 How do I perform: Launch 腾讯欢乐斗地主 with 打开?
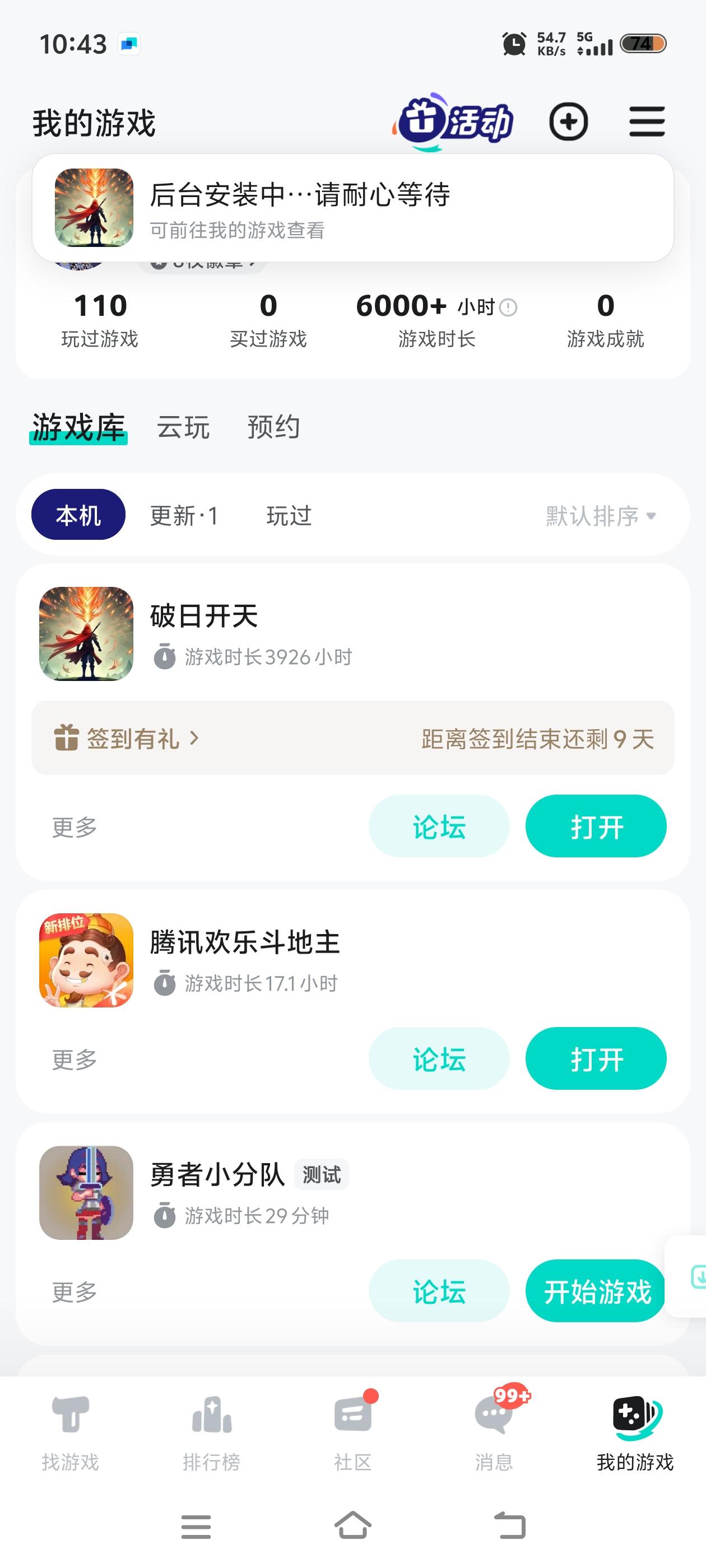click(596, 1058)
